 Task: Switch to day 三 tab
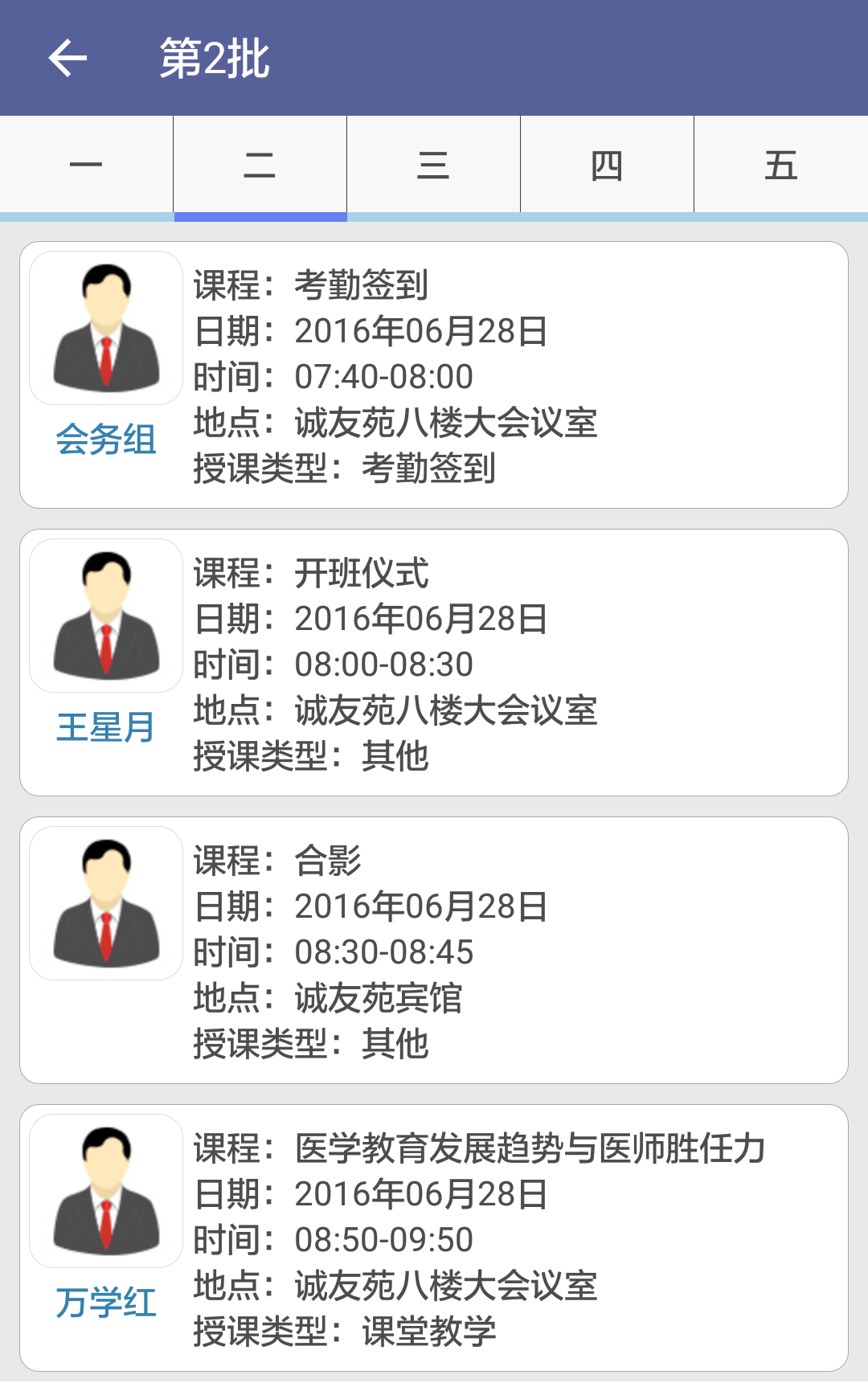tap(433, 164)
